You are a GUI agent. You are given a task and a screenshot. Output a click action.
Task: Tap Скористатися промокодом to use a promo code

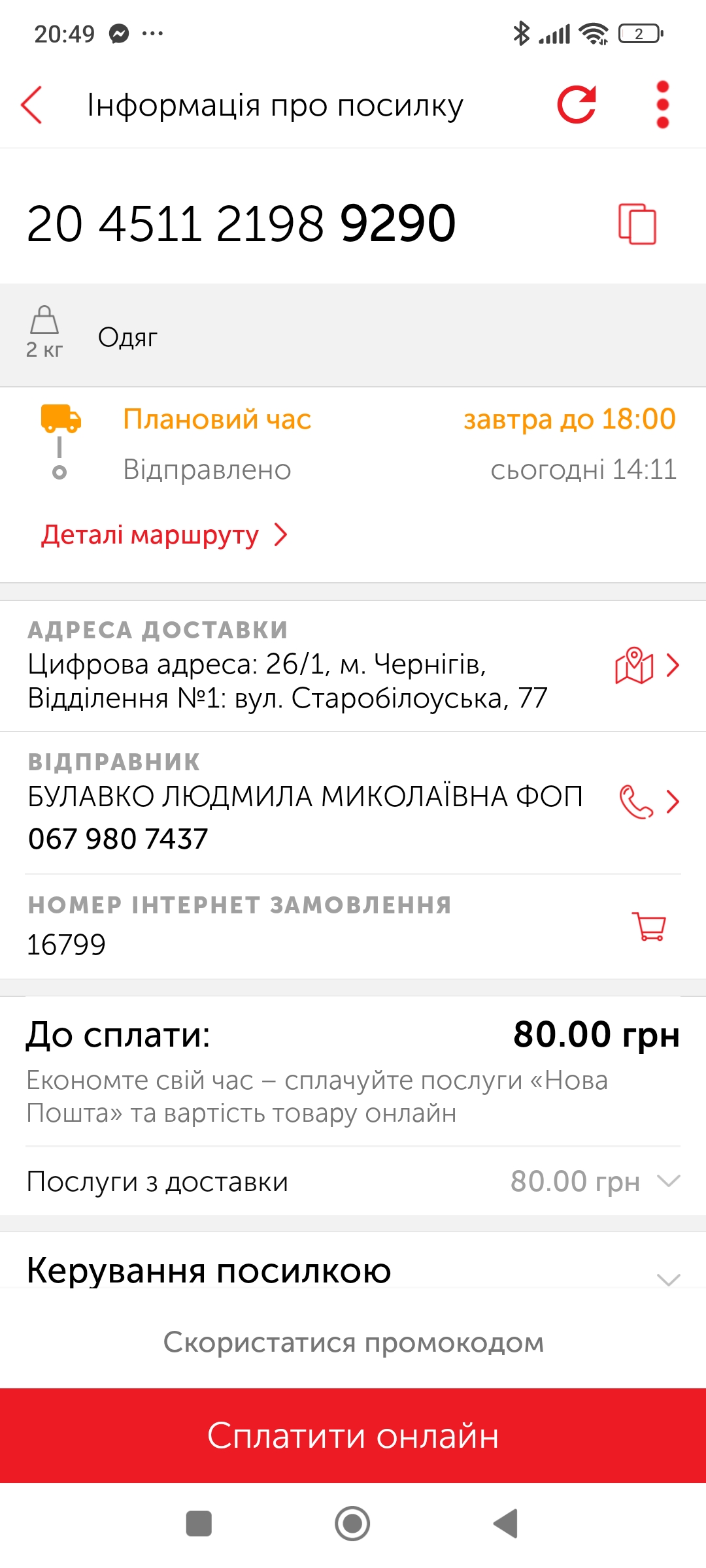click(x=353, y=1342)
